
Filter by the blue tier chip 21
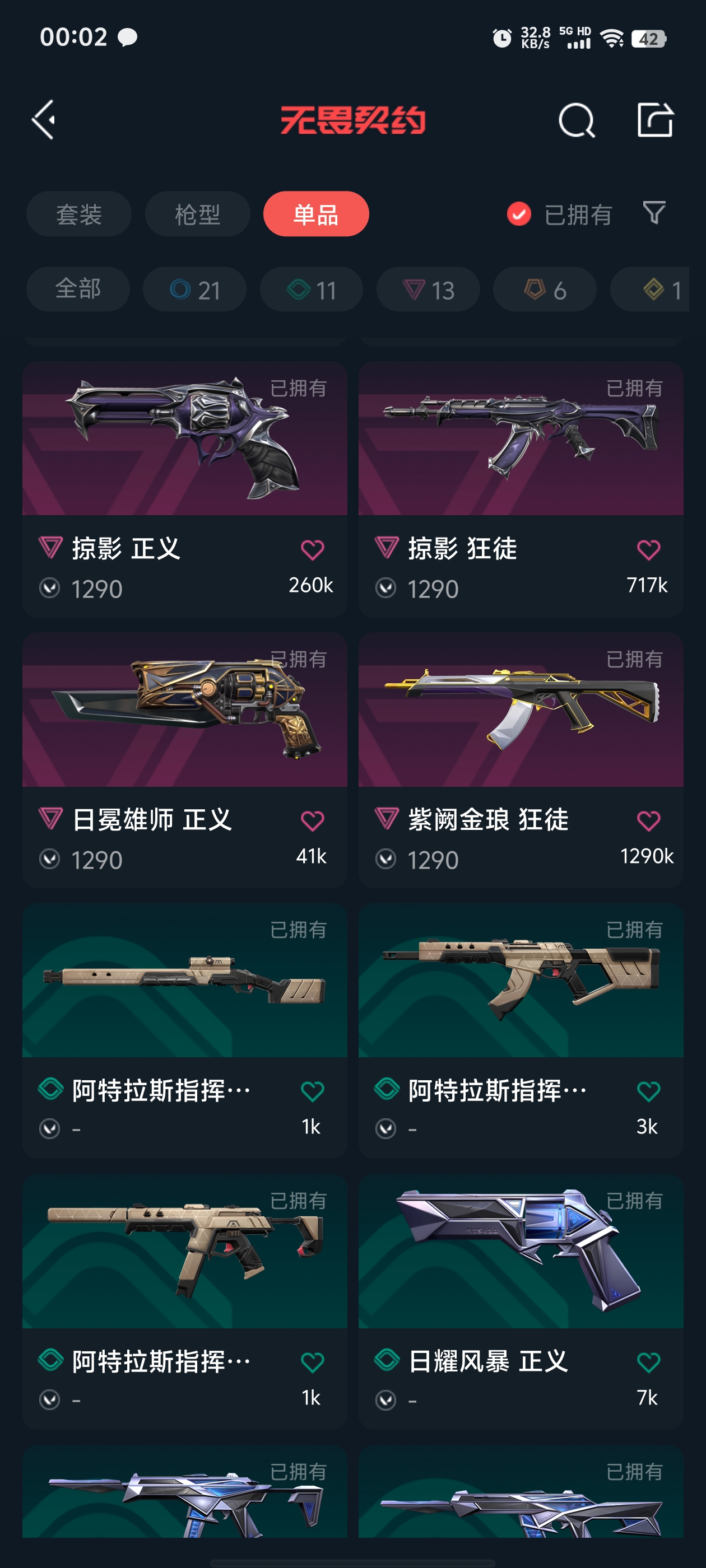click(x=194, y=289)
